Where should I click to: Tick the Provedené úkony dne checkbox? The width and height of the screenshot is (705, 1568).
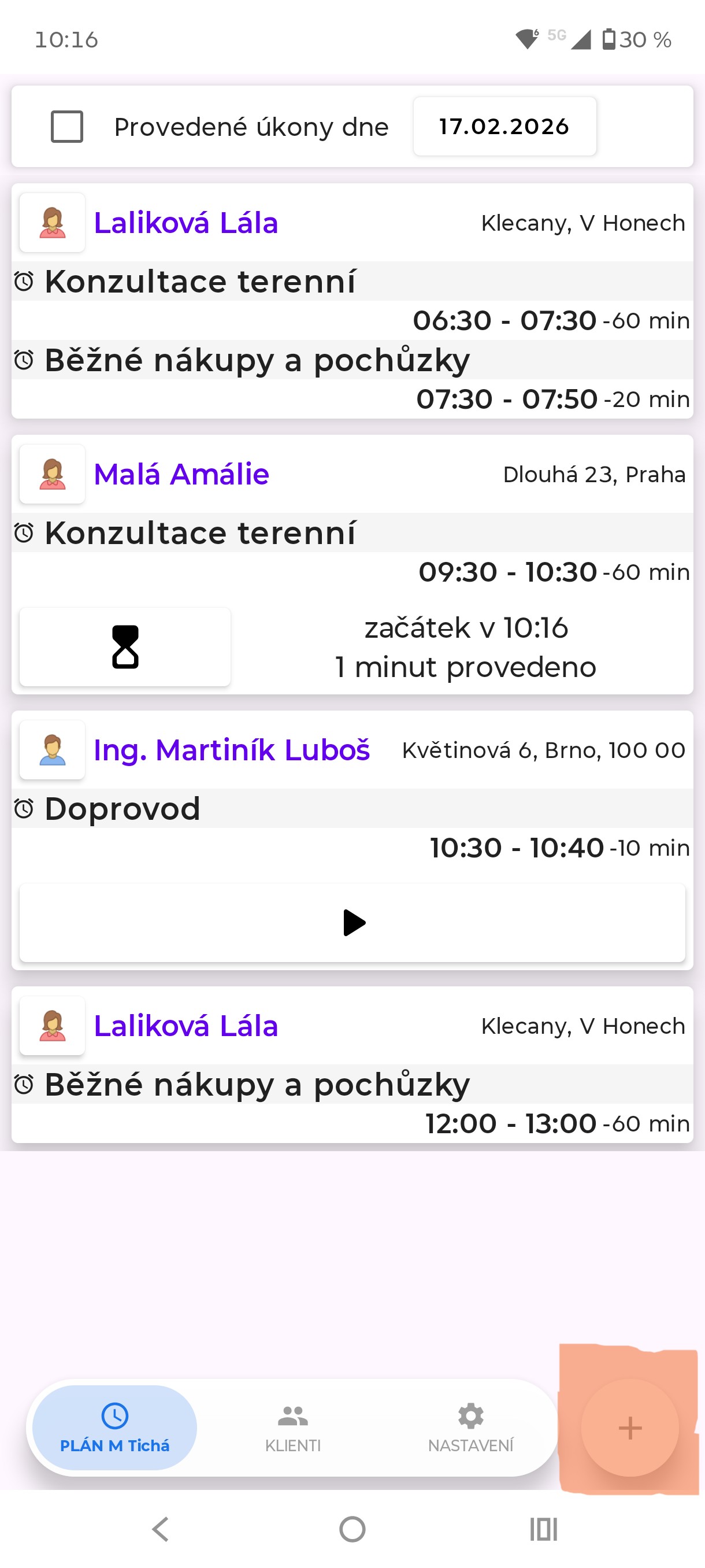coord(67,127)
